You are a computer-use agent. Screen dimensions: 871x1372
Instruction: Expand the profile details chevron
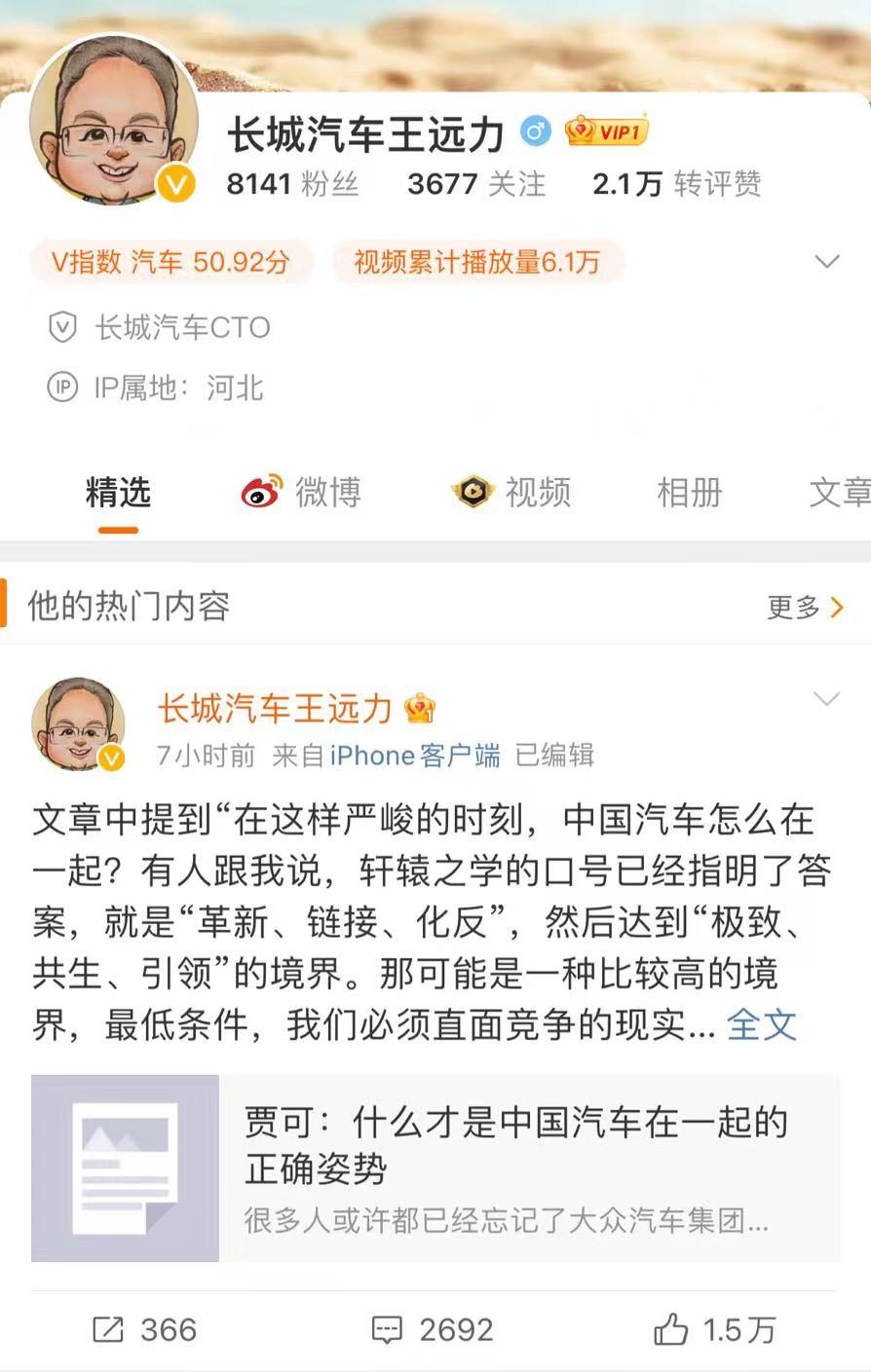click(826, 262)
